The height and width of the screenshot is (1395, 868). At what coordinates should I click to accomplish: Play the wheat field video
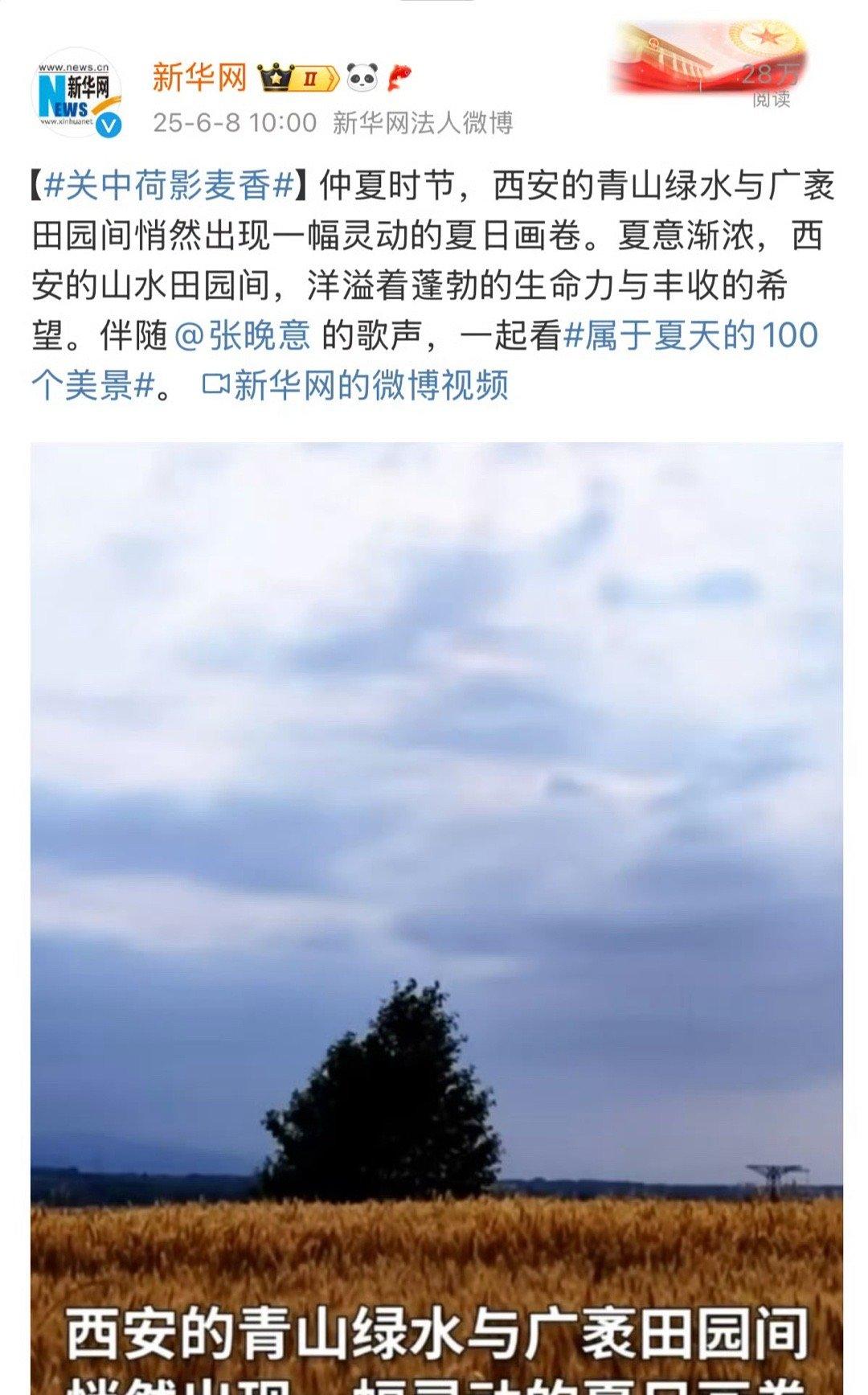pos(436,918)
